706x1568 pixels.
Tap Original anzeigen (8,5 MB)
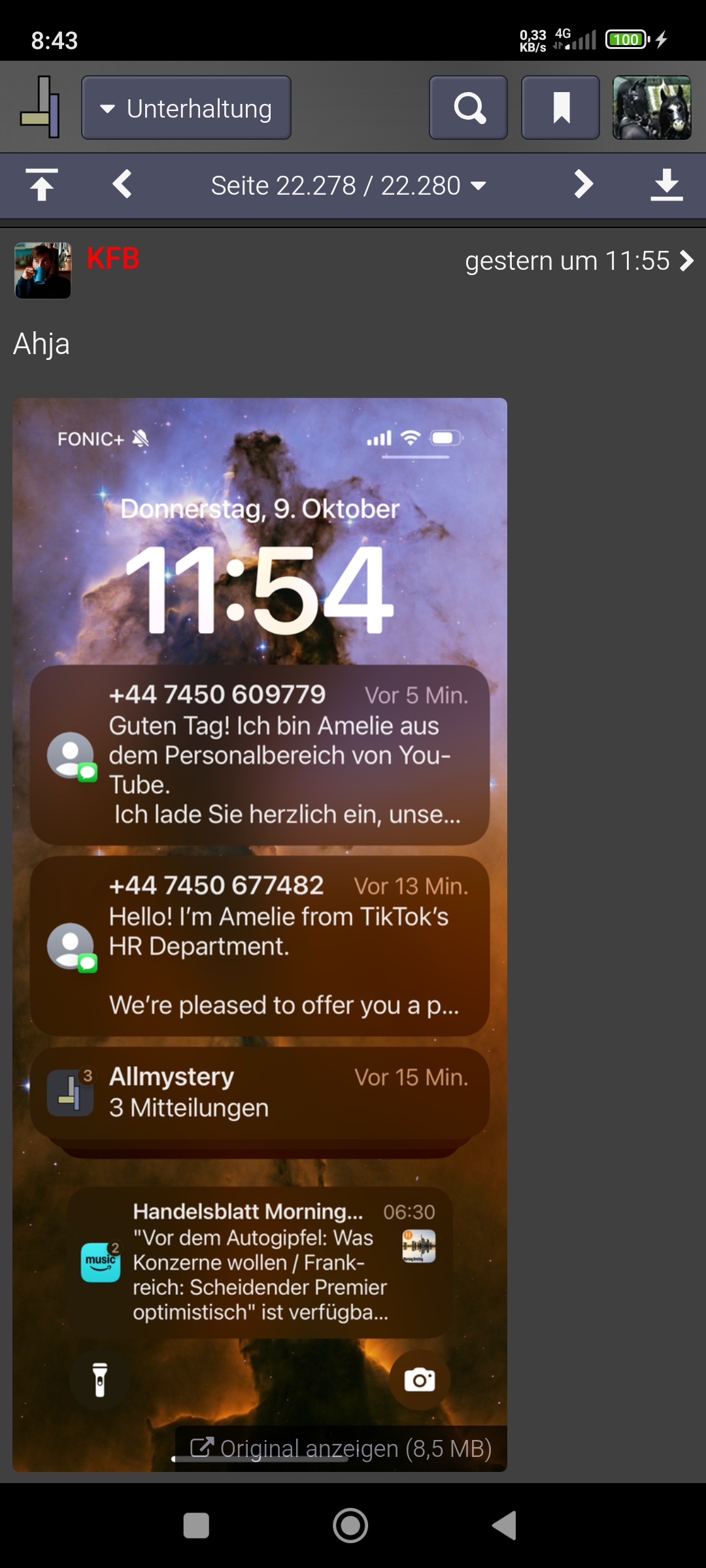coord(341,1448)
